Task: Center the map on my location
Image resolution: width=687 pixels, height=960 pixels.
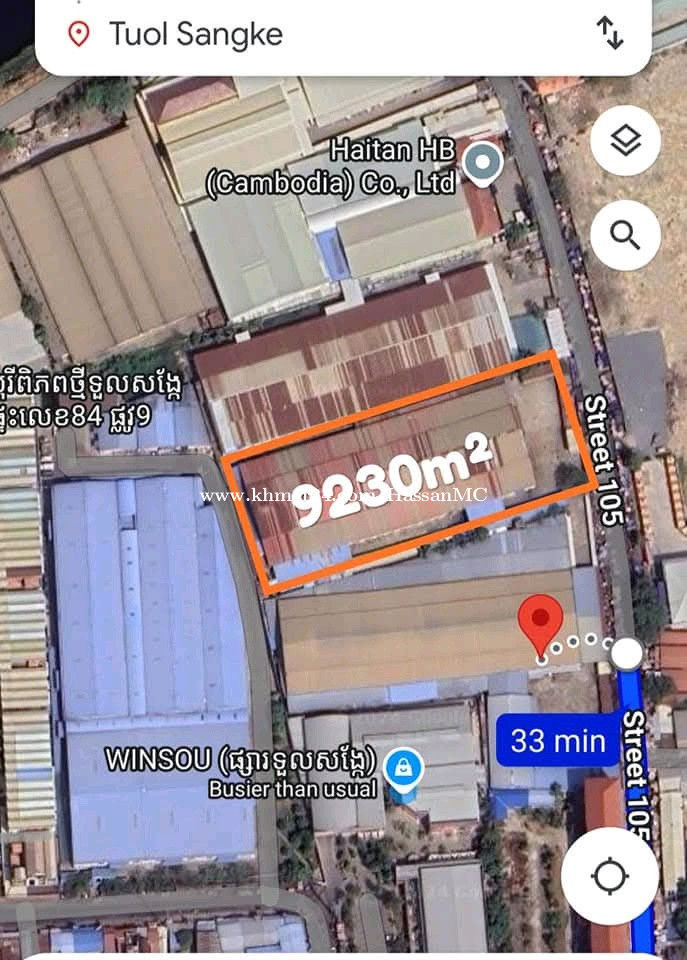Action: (x=609, y=876)
